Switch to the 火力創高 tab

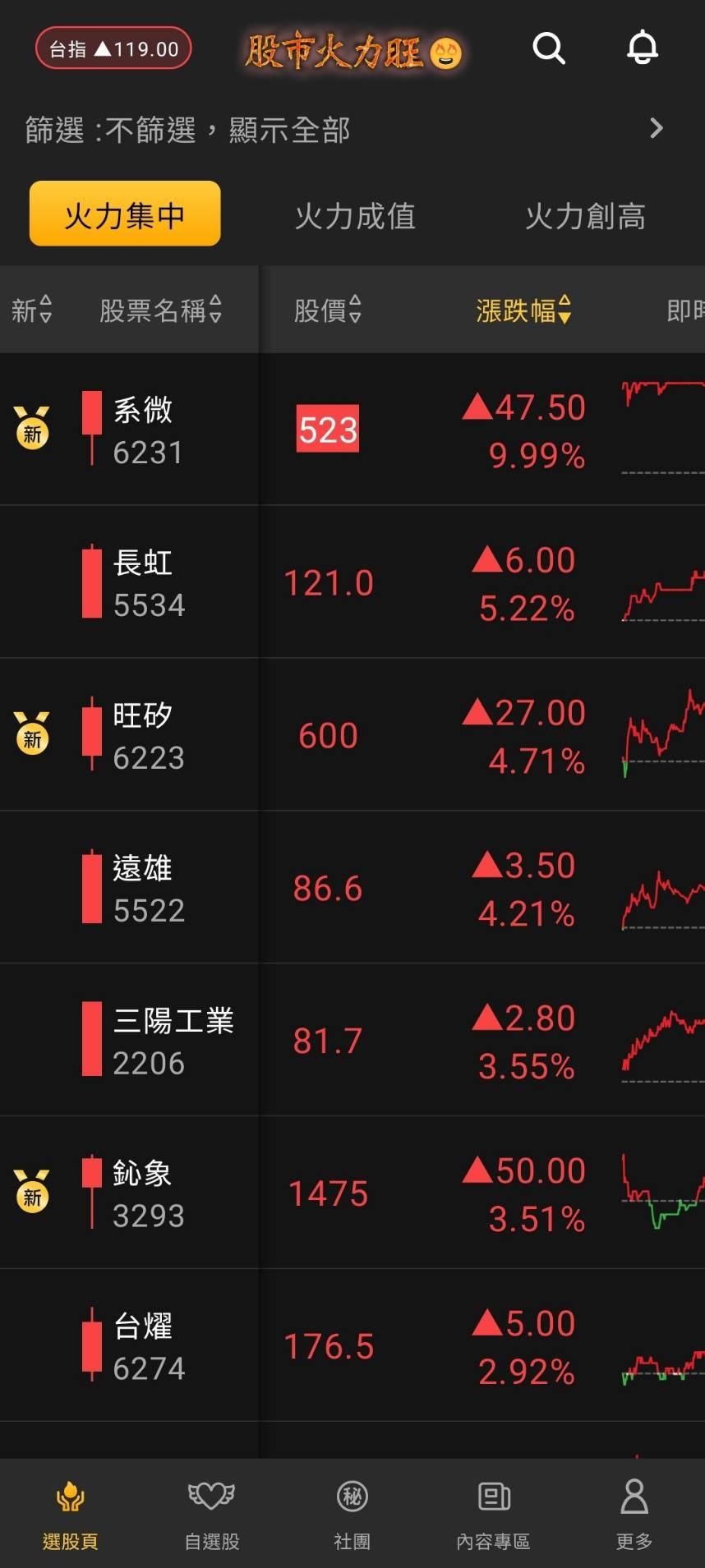(586, 216)
